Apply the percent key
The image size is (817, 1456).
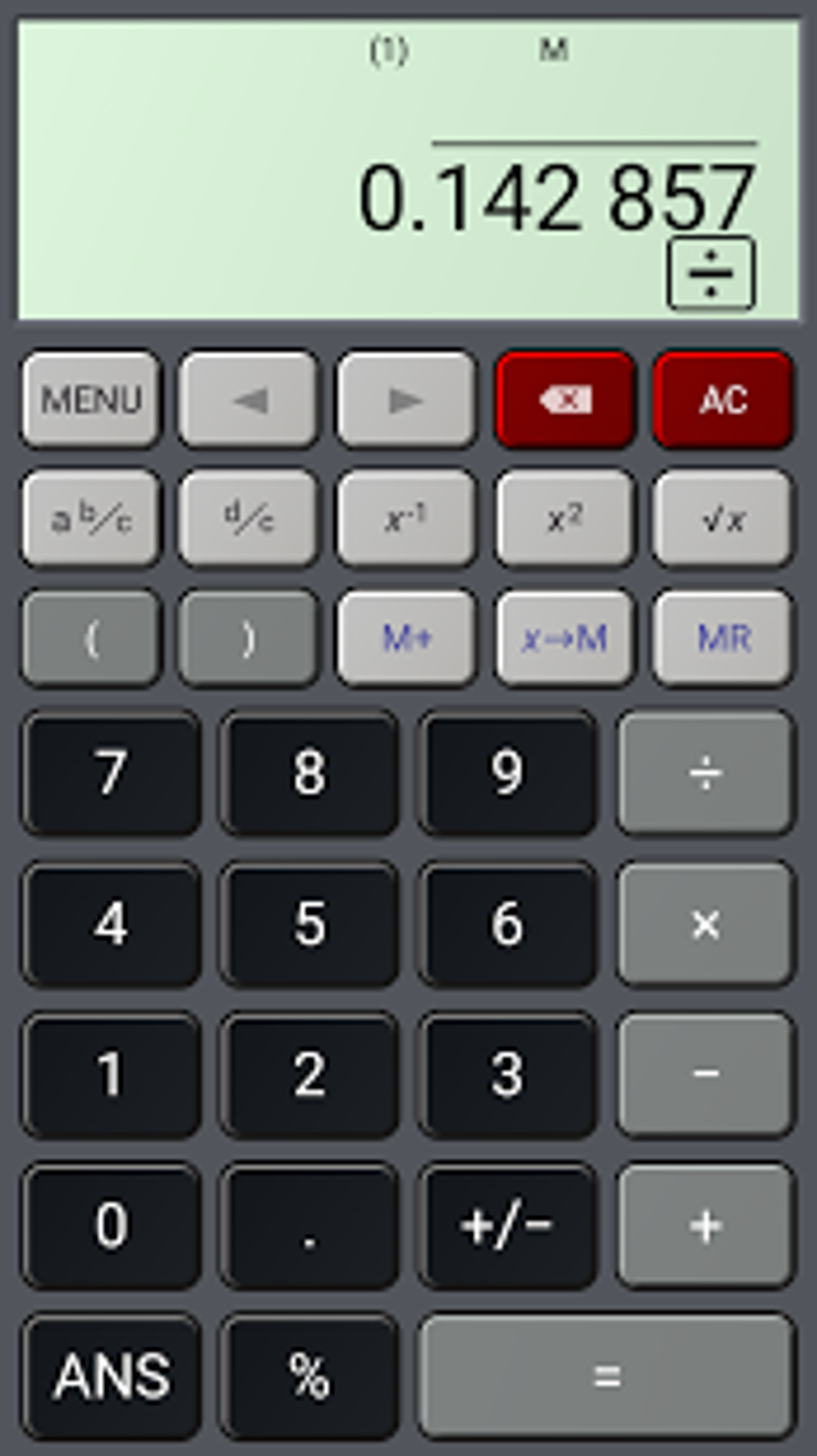309,1376
